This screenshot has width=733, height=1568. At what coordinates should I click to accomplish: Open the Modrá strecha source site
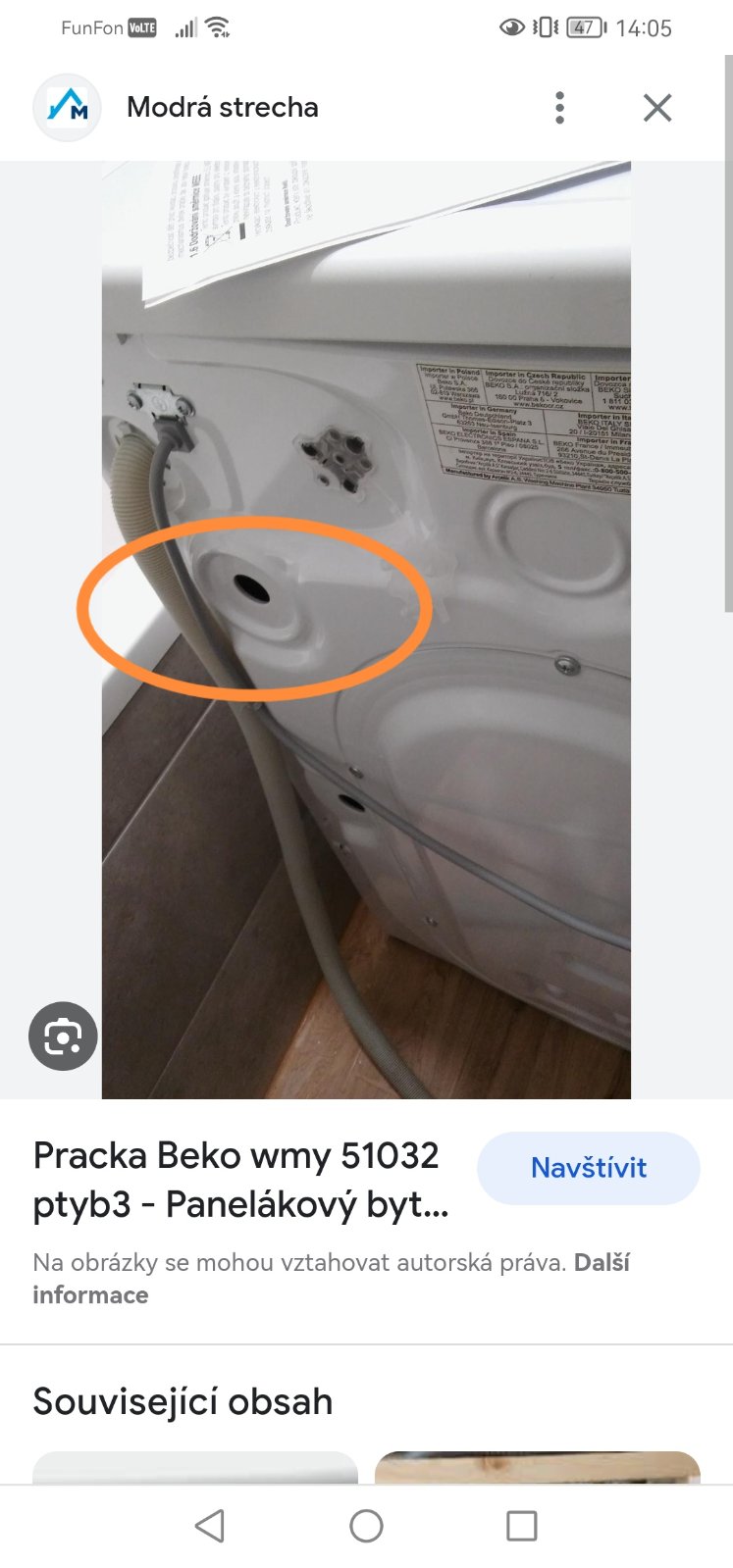222,108
